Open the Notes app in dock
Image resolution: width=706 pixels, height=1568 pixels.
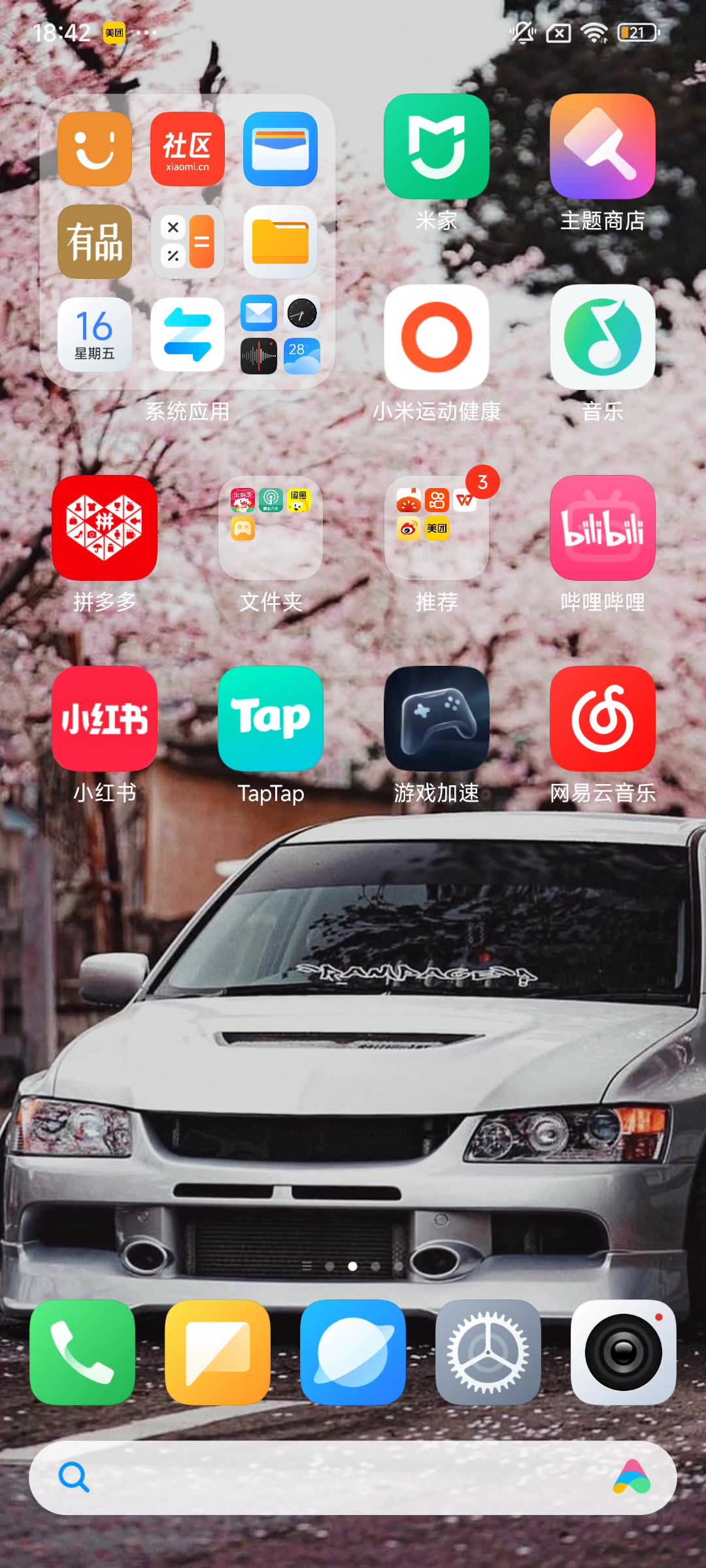[218, 1352]
